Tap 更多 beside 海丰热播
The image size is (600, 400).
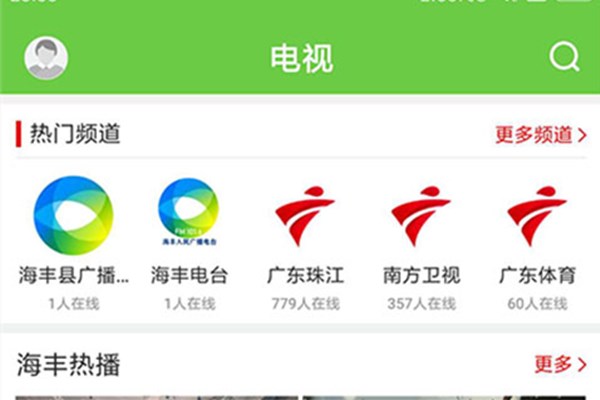coord(560,364)
